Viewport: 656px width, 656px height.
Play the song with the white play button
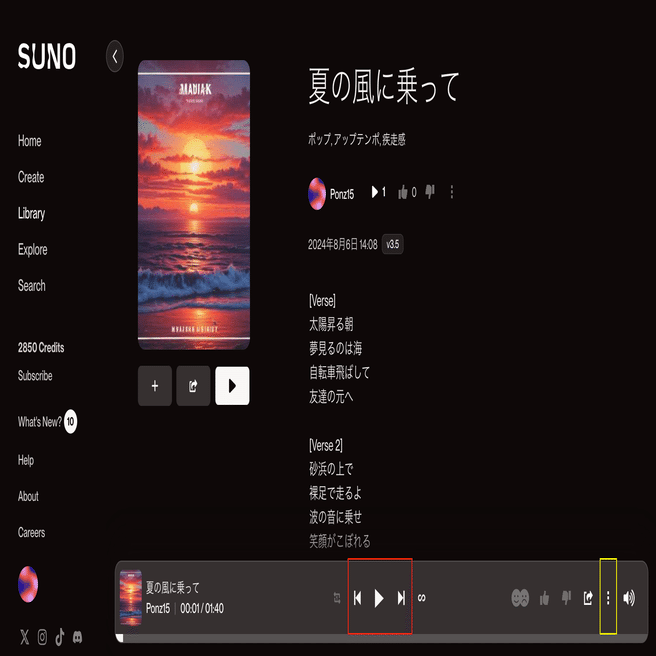(232, 386)
